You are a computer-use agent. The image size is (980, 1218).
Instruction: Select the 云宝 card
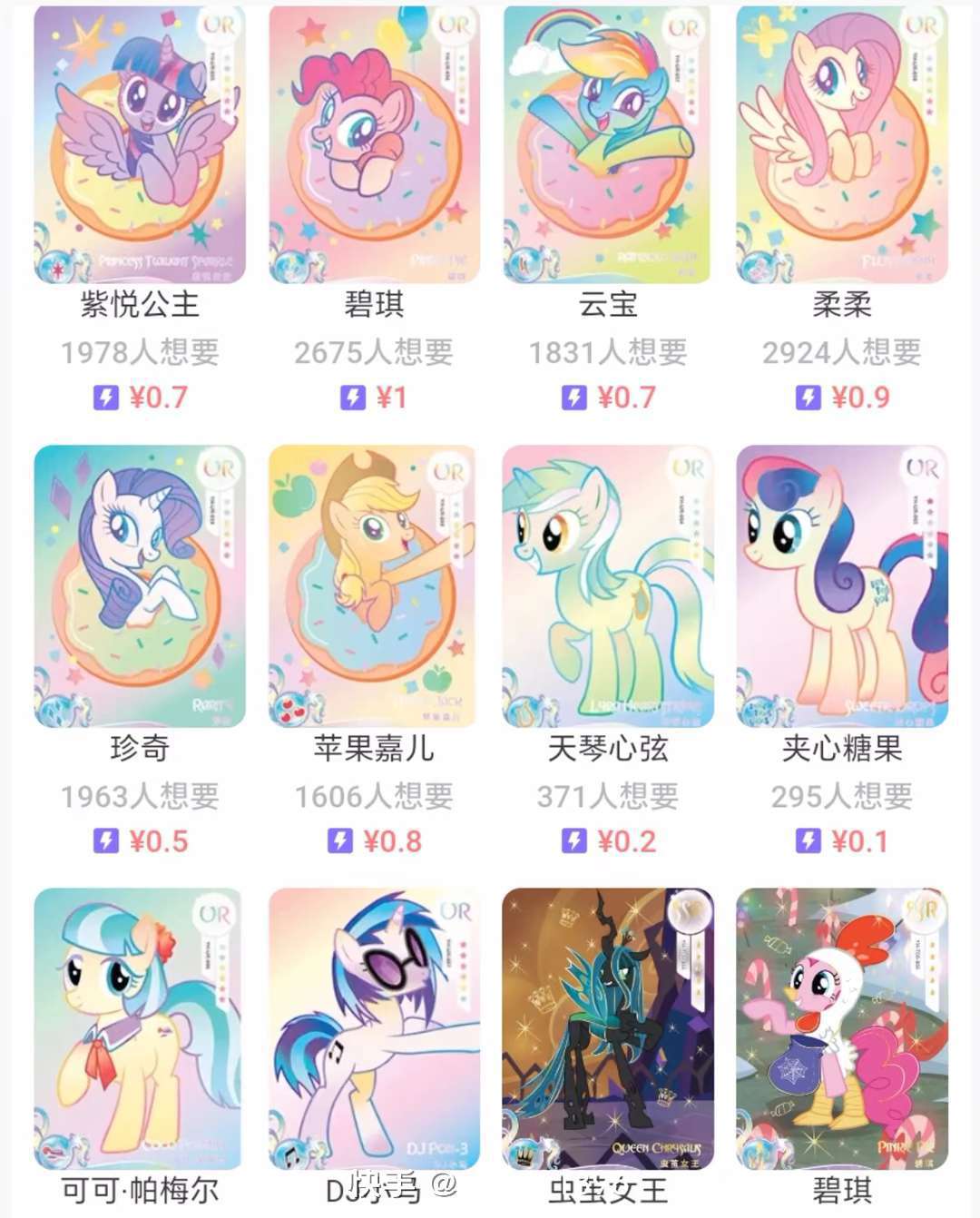click(607, 145)
